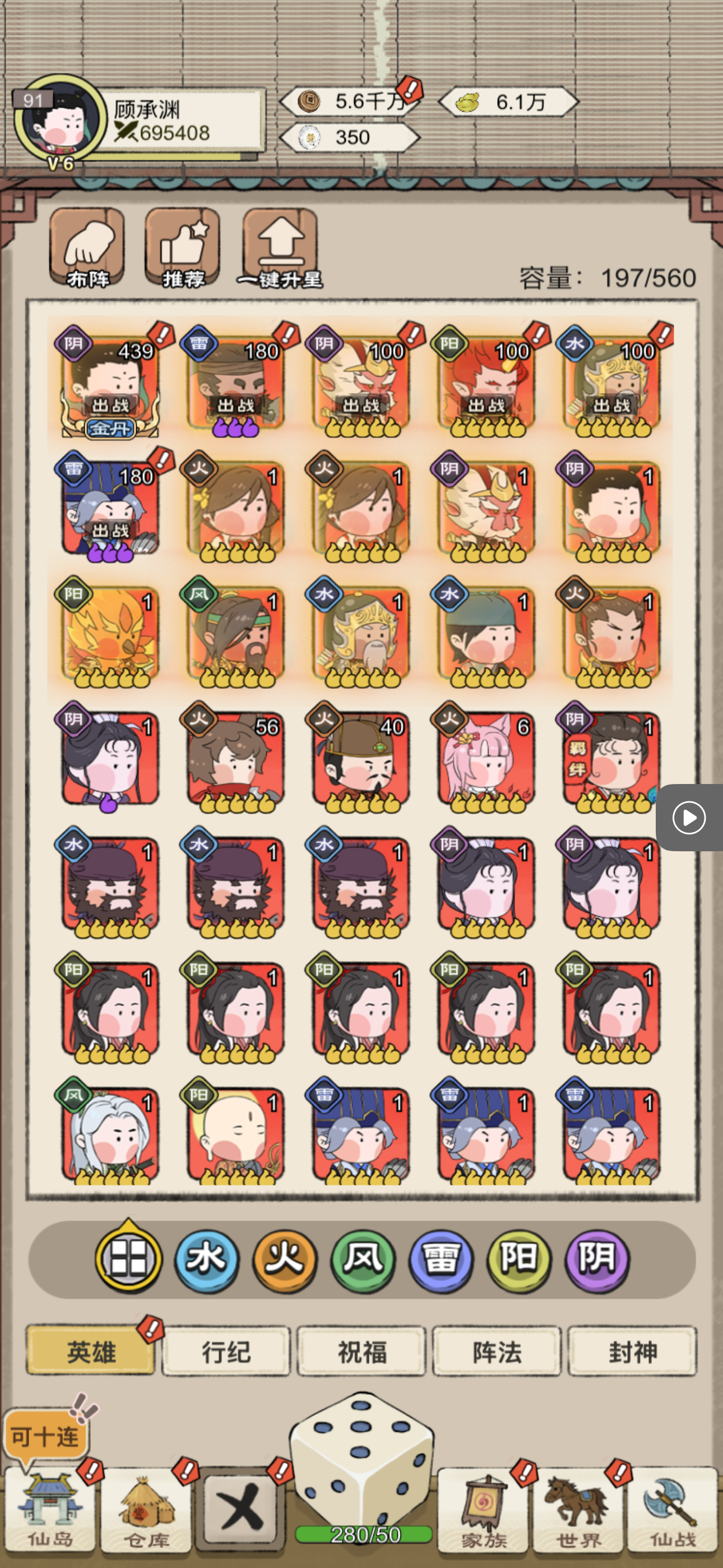Image resolution: width=723 pixels, height=1568 pixels.
Task: Show all heroes with grid filter
Action: pos(128,1257)
